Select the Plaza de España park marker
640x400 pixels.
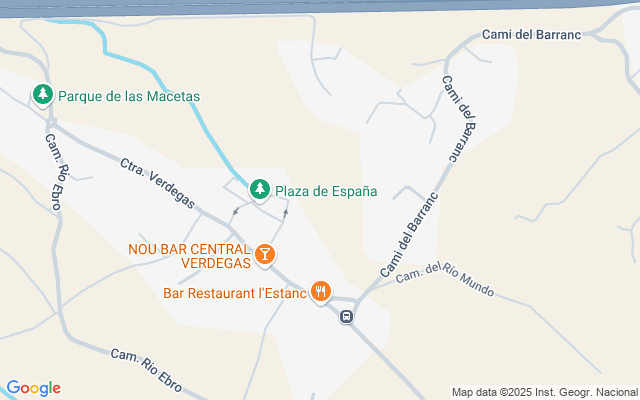(260, 189)
